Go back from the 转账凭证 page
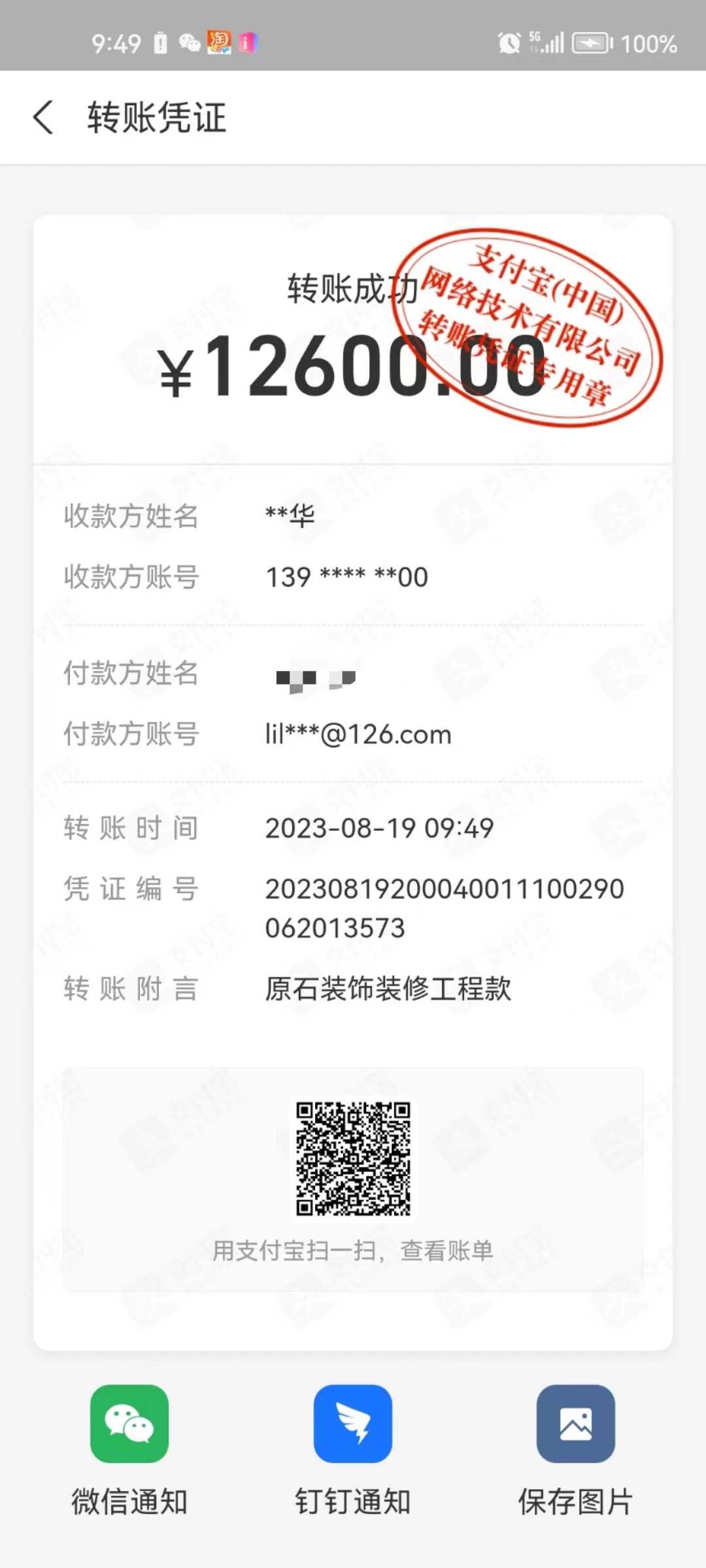Image resolution: width=706 pixels, height=1568 pixels. pyautogui.click(x=43, y=118)
